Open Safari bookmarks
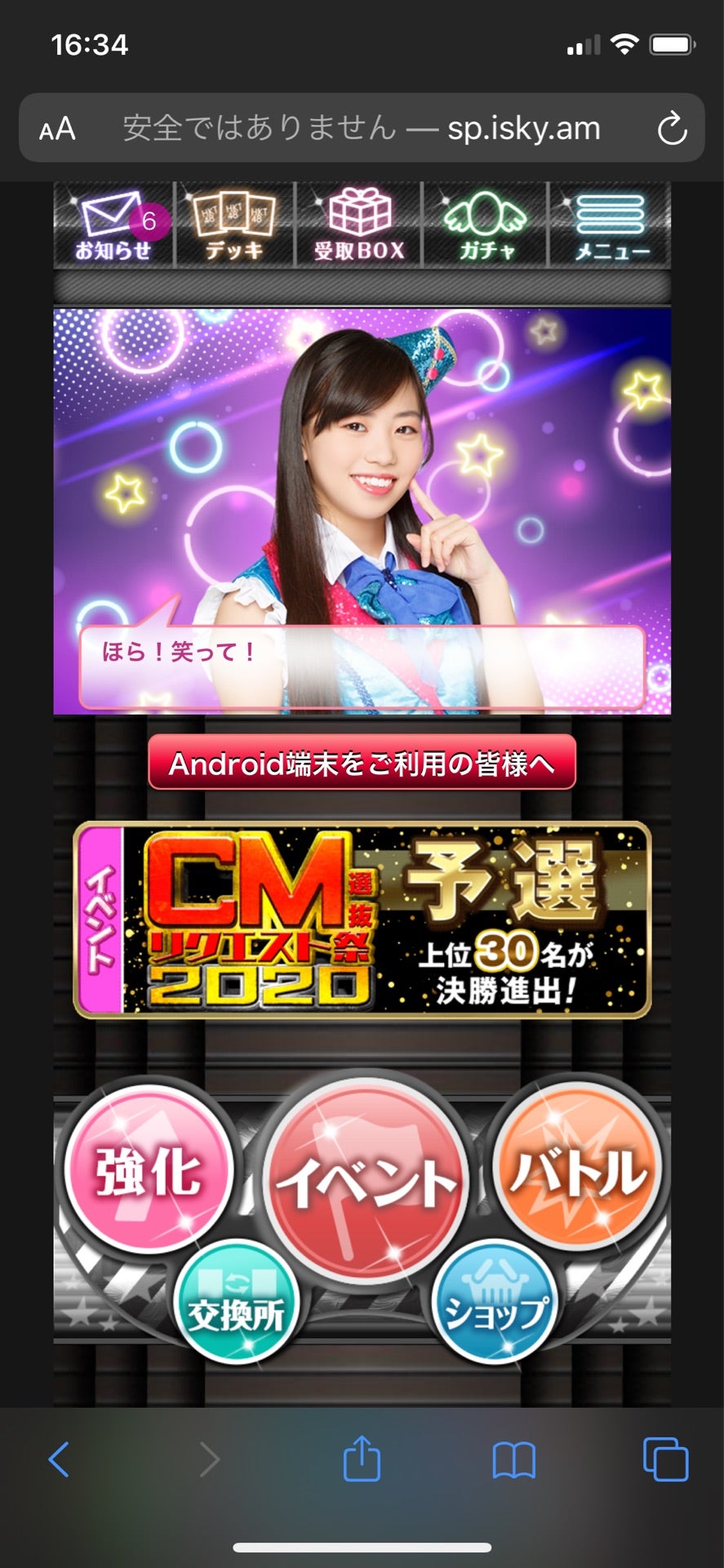The width and height of the screenshot is (724, 1568). point(513,1459)
